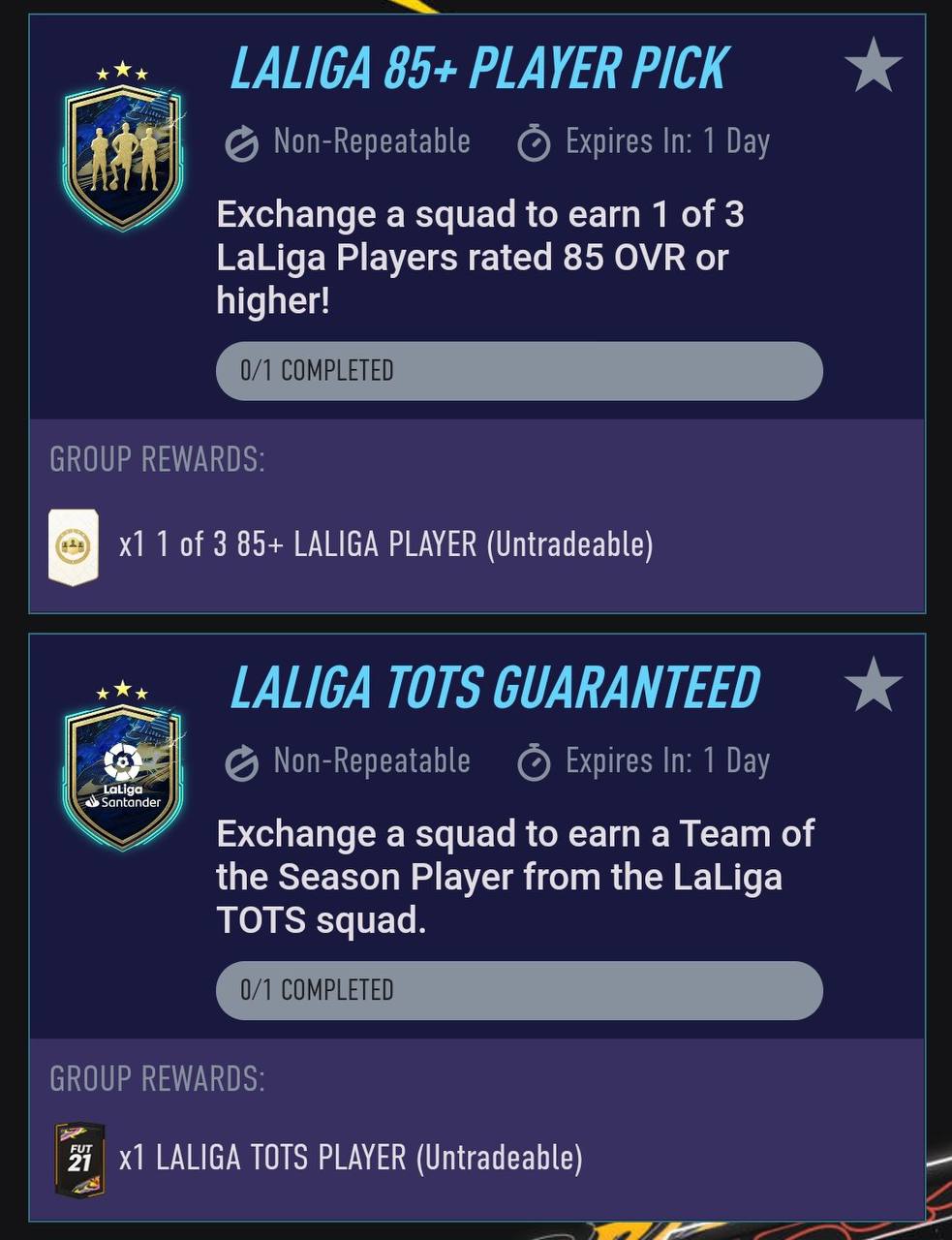Star the LaLiga TOTS Guaranteed SBC
This screenshot has height=1240, width=952.
873,685
